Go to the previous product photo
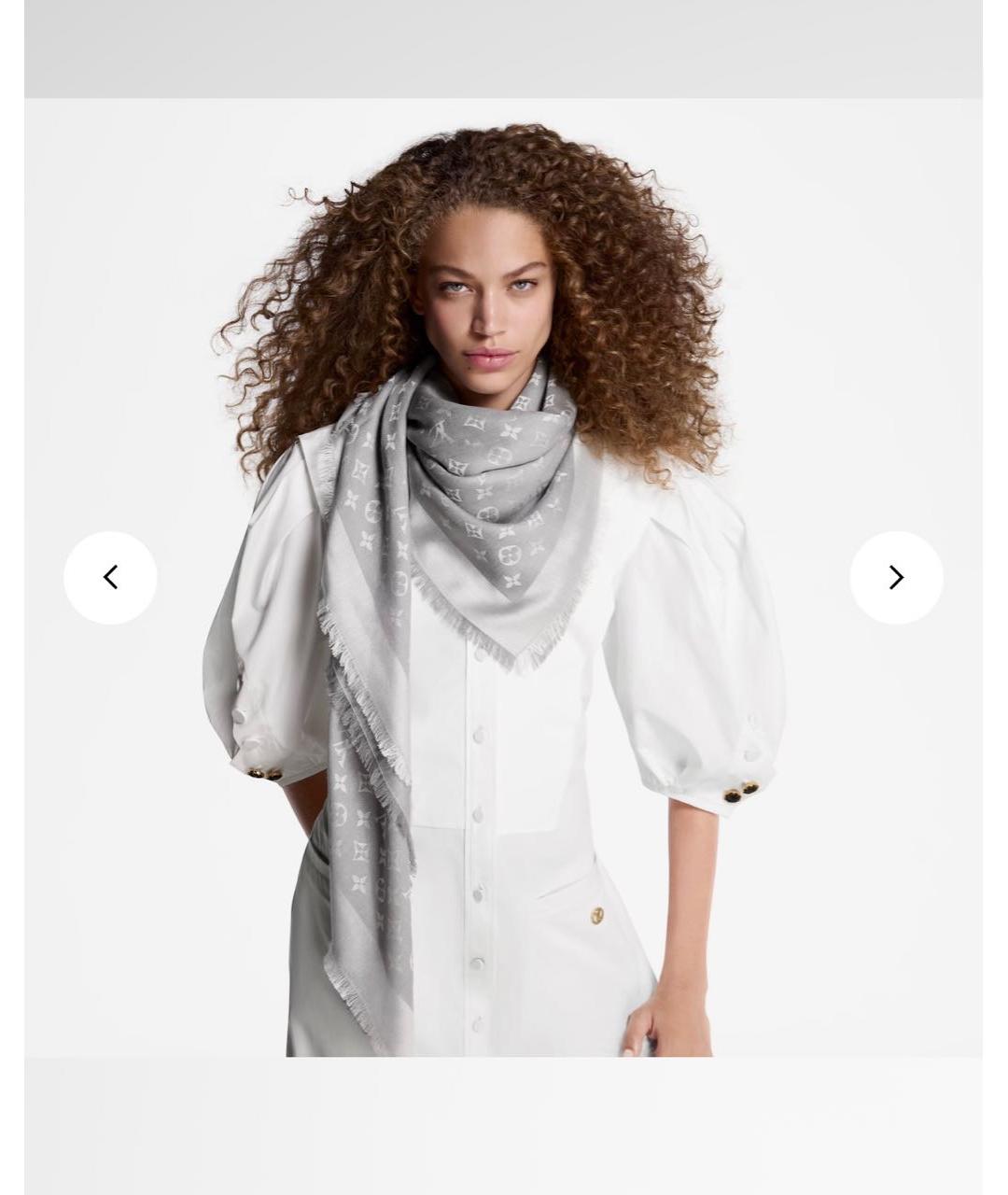Image resolution: width=1008 pixels, height=1195 pixels. coord(110,578)
